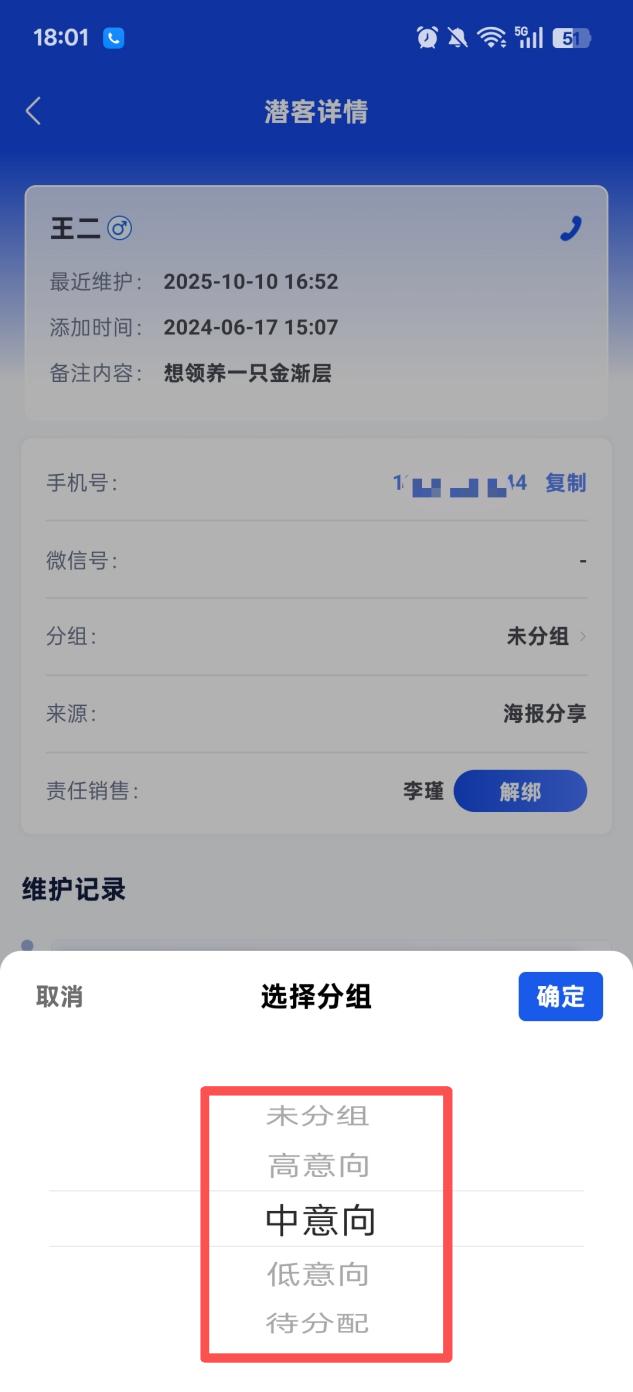Go back using the top-left arrow
Screen dimensions: 633x1392
coord(34,111)
